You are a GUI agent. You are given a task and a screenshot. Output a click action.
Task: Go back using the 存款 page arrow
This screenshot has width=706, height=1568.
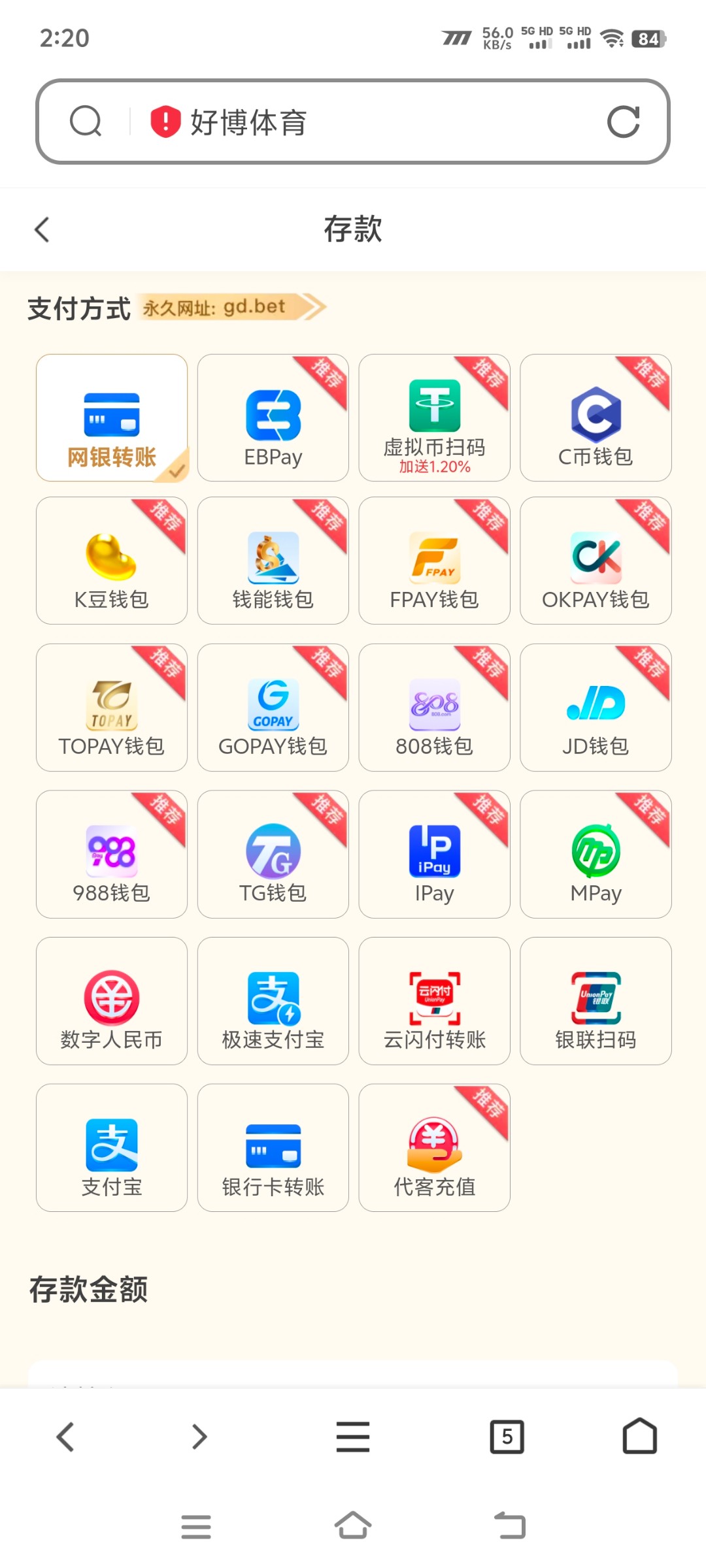tap(42, 229)
